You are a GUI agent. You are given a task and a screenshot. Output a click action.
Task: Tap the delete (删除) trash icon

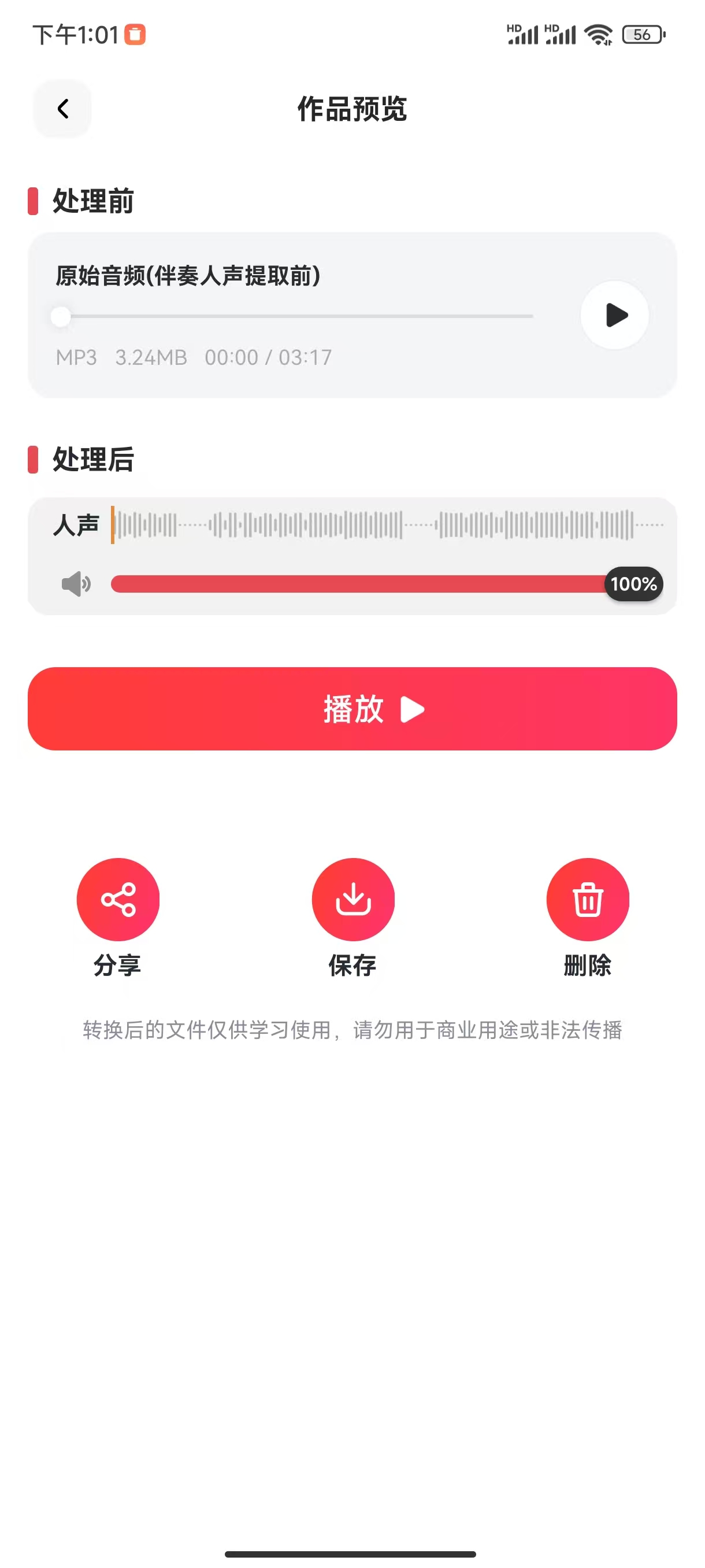[587, 899]
